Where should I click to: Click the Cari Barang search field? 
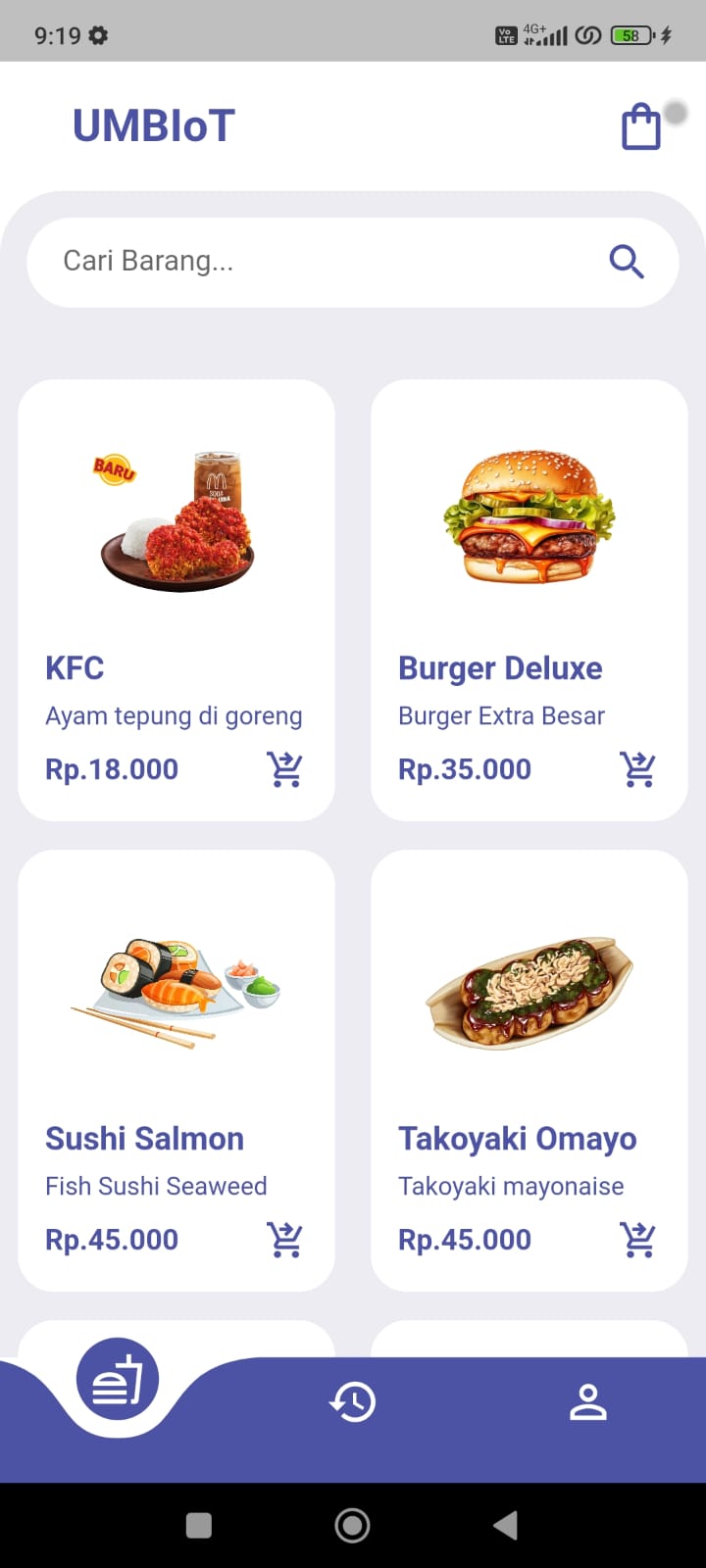pos(196,262)
